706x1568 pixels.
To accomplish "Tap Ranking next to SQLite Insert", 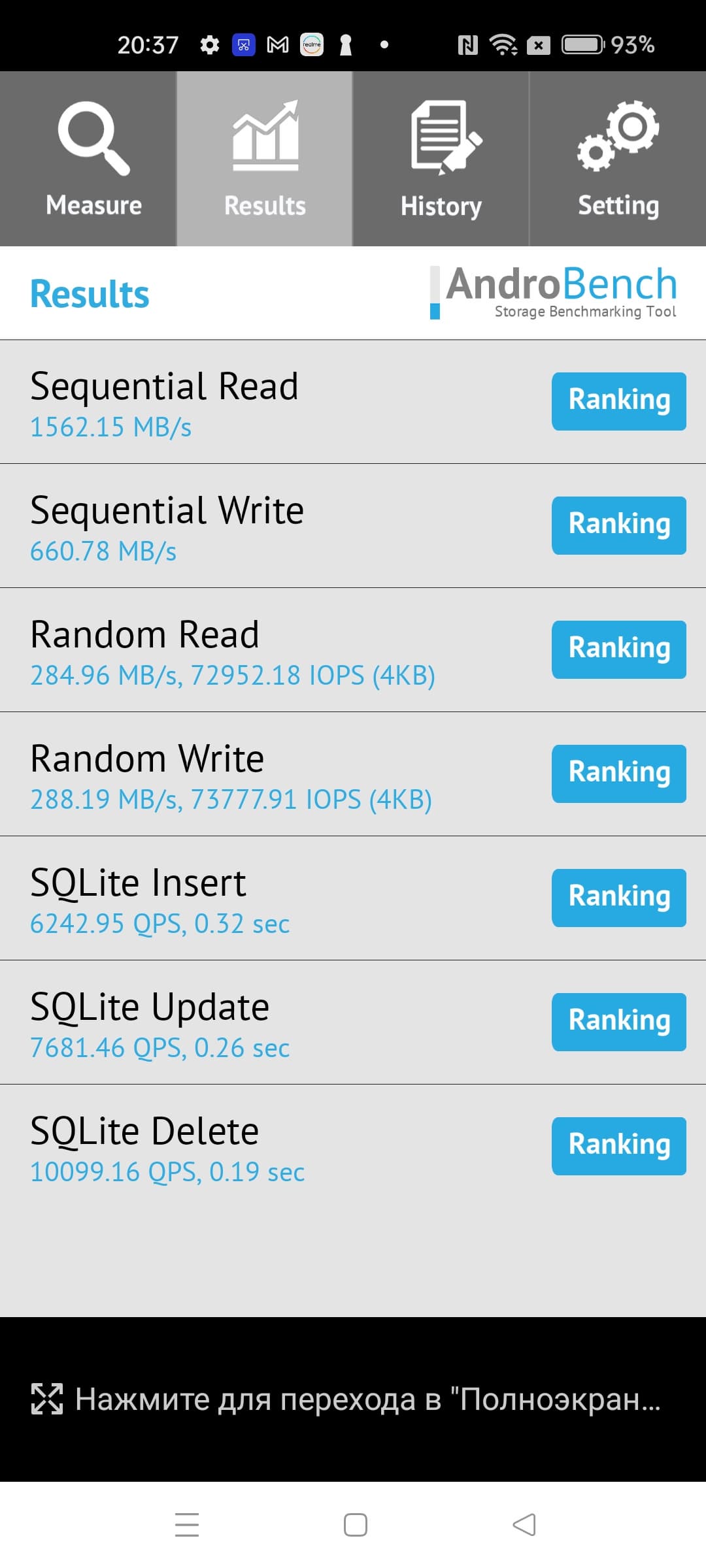I will pos(618,898).
